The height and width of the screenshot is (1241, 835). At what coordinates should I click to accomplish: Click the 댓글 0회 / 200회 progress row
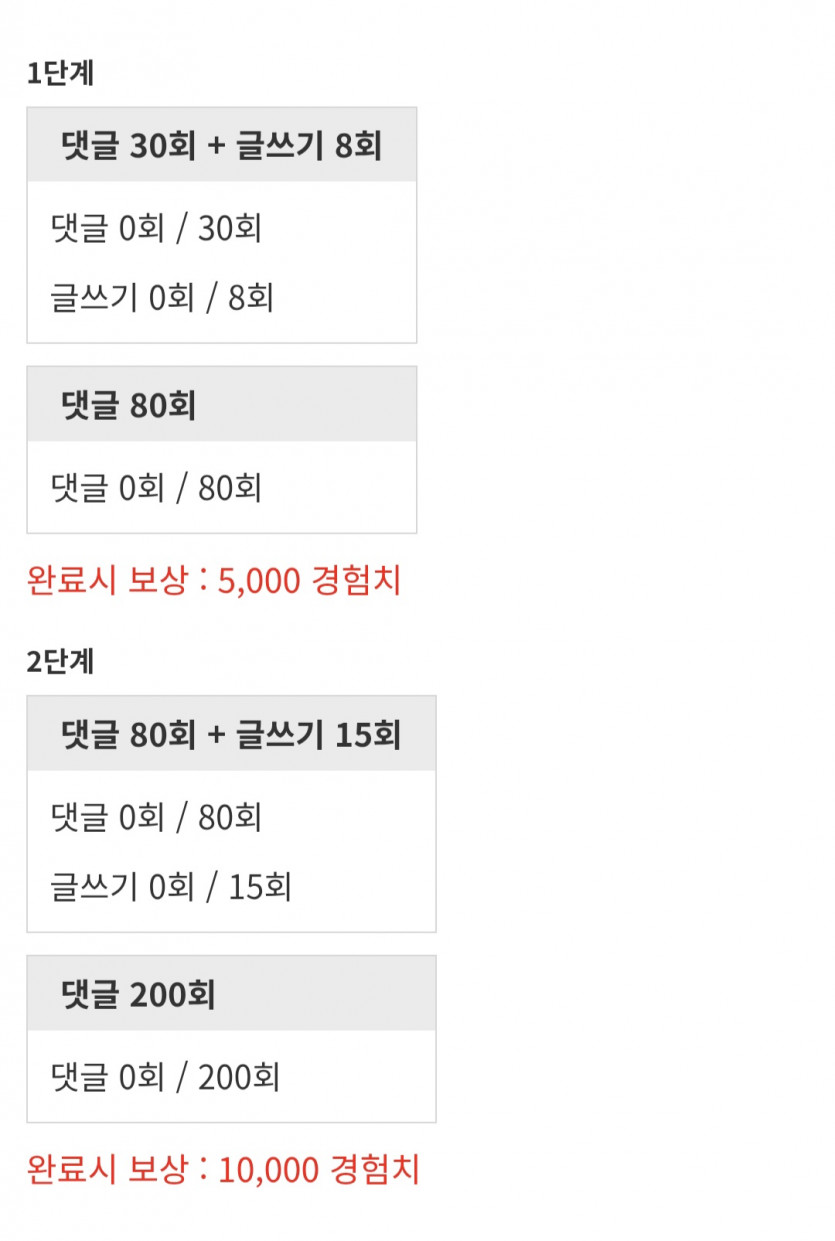point(165,1077)
